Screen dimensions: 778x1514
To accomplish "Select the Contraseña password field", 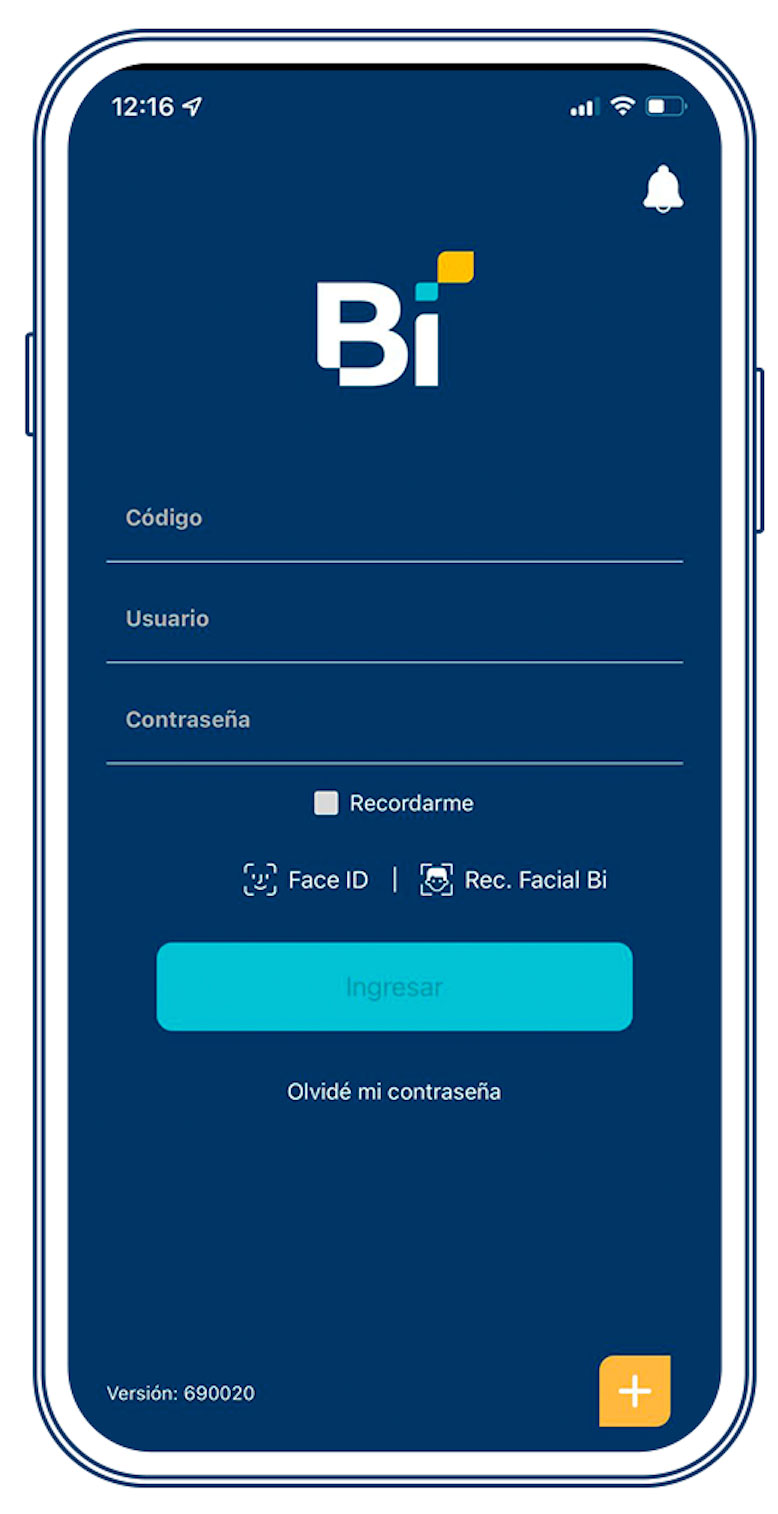I will pos(394,721).
